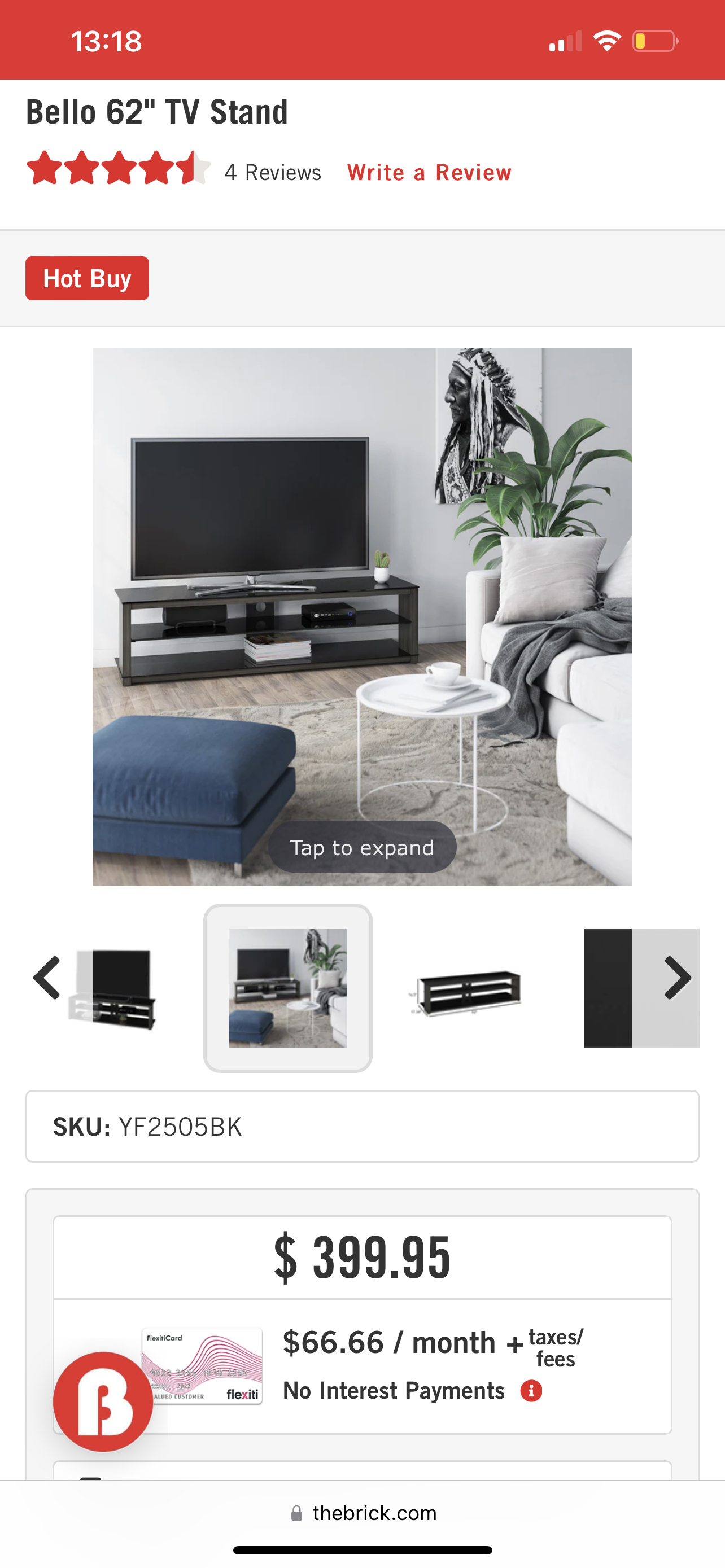Select the living room scene thumbnail
Image resolution: width=725 pixels, height=1568 pixels.
[287, 988]
